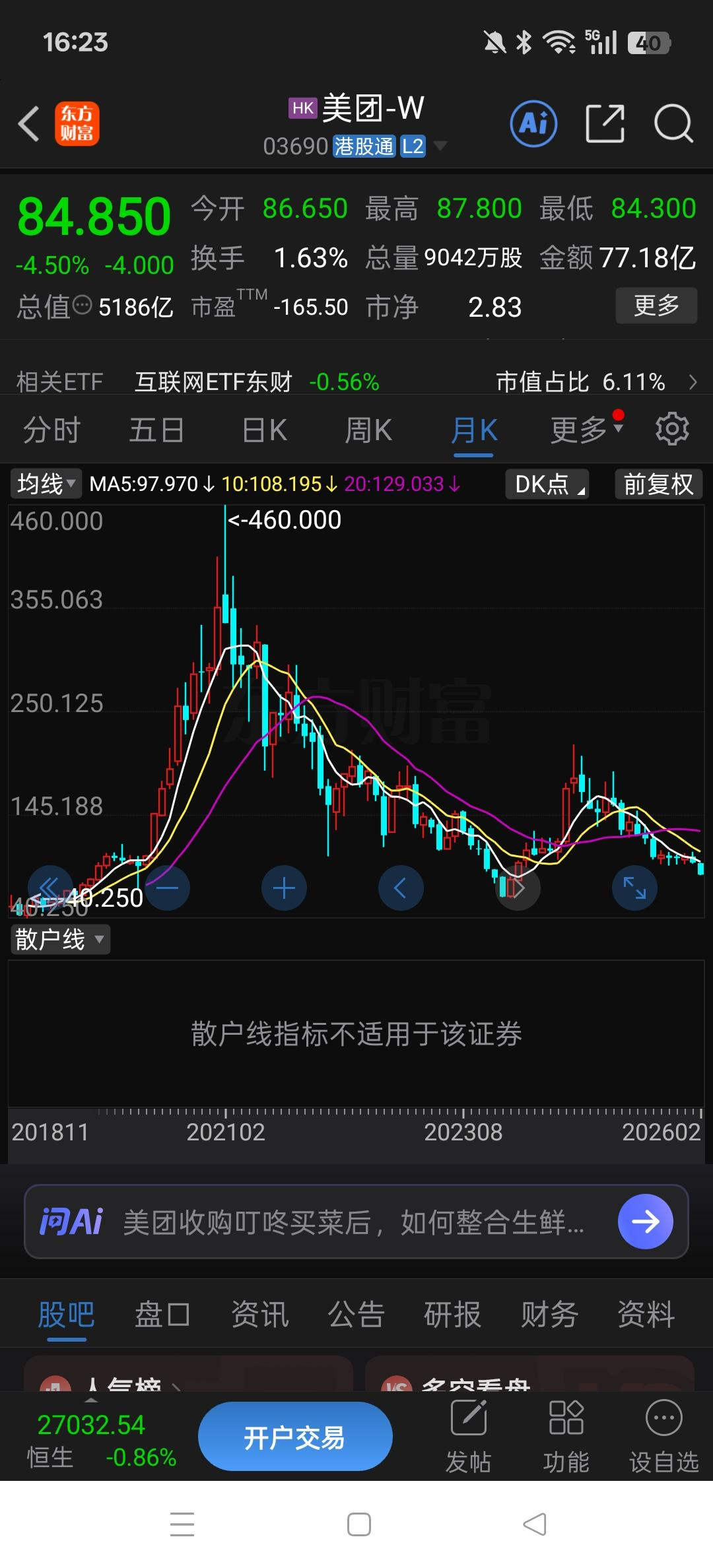
Task: Open chart settings via gear icon
Action: [672, 429]
